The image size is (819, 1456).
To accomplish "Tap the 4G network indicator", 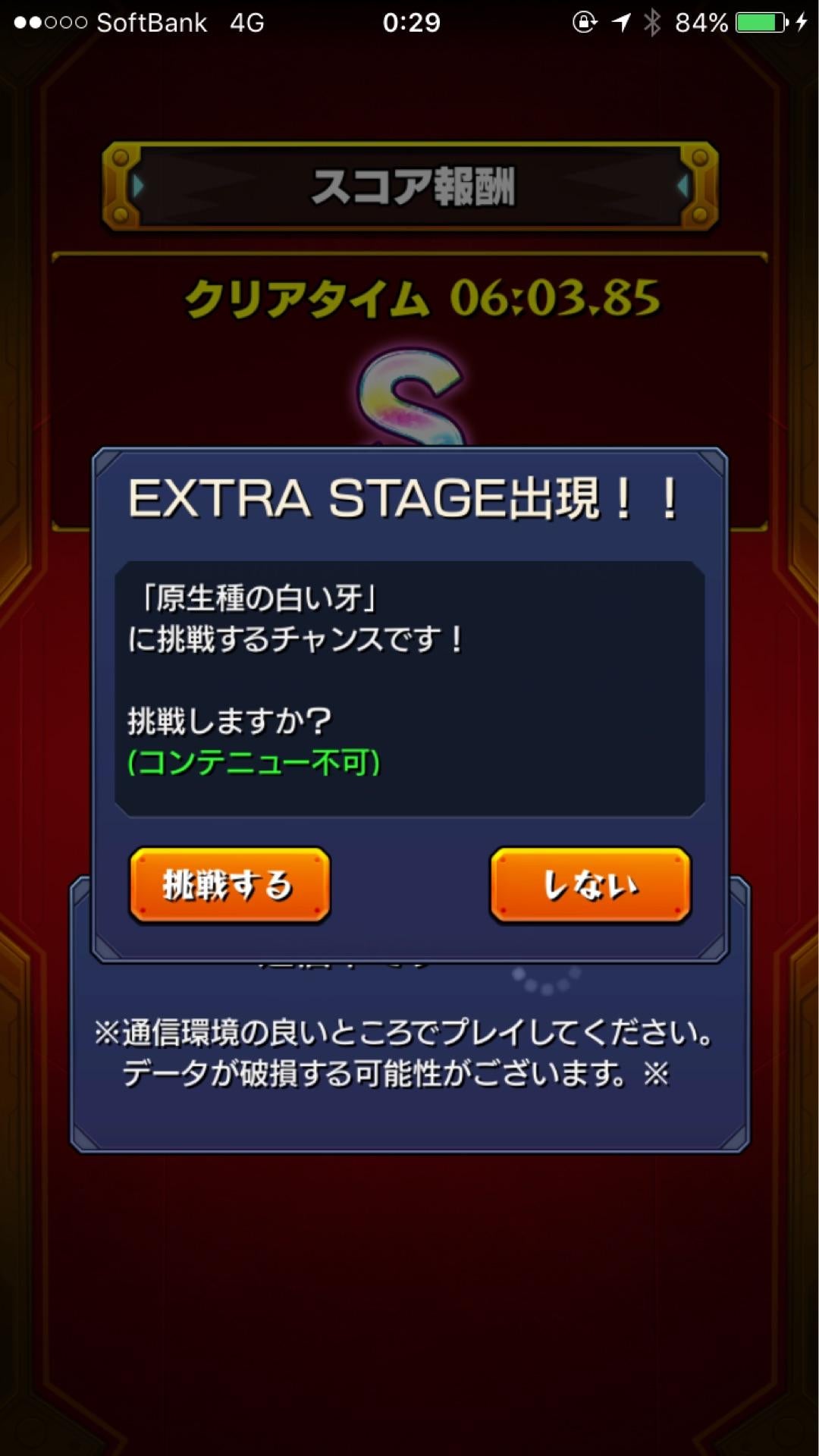I will pos(245,21).
